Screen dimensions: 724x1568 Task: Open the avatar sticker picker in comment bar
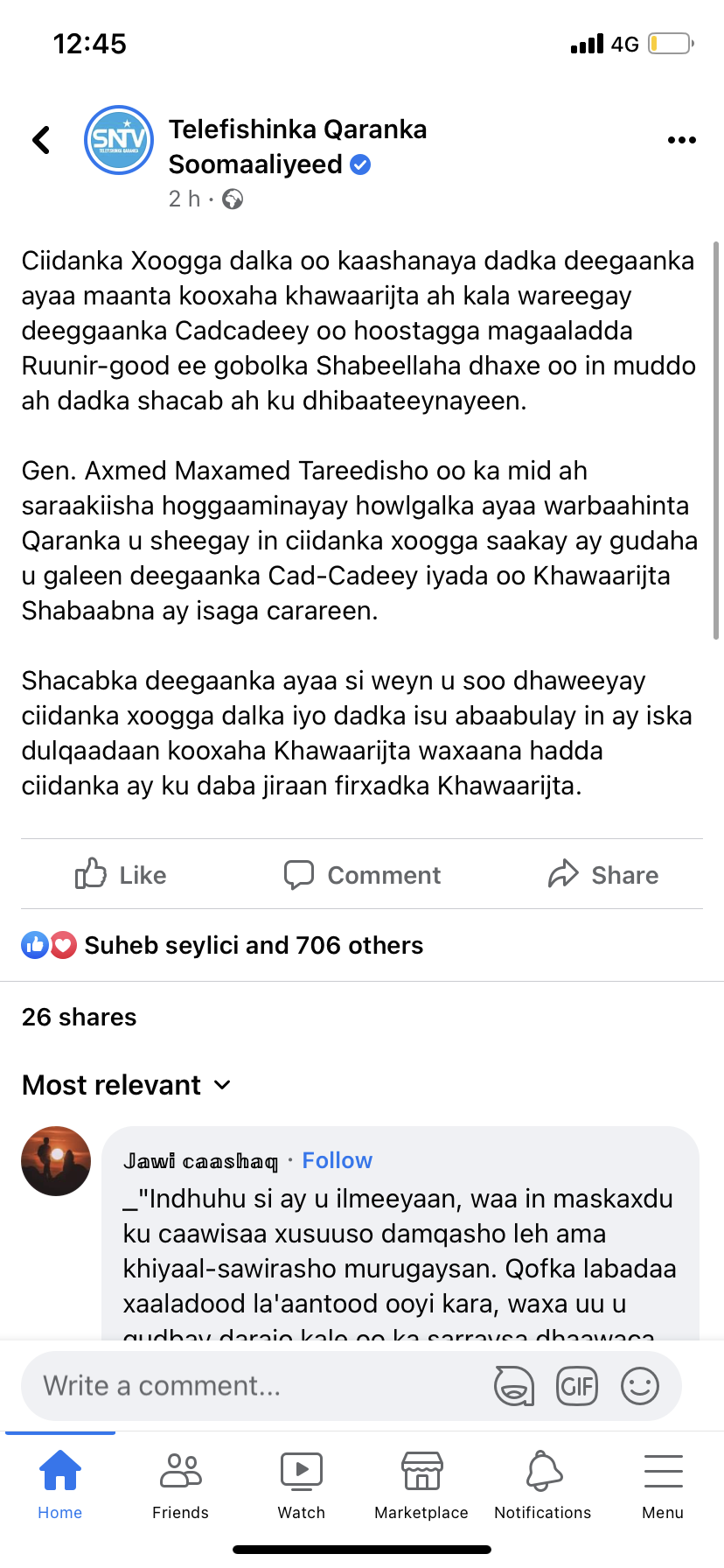[x=514, y=1386]
